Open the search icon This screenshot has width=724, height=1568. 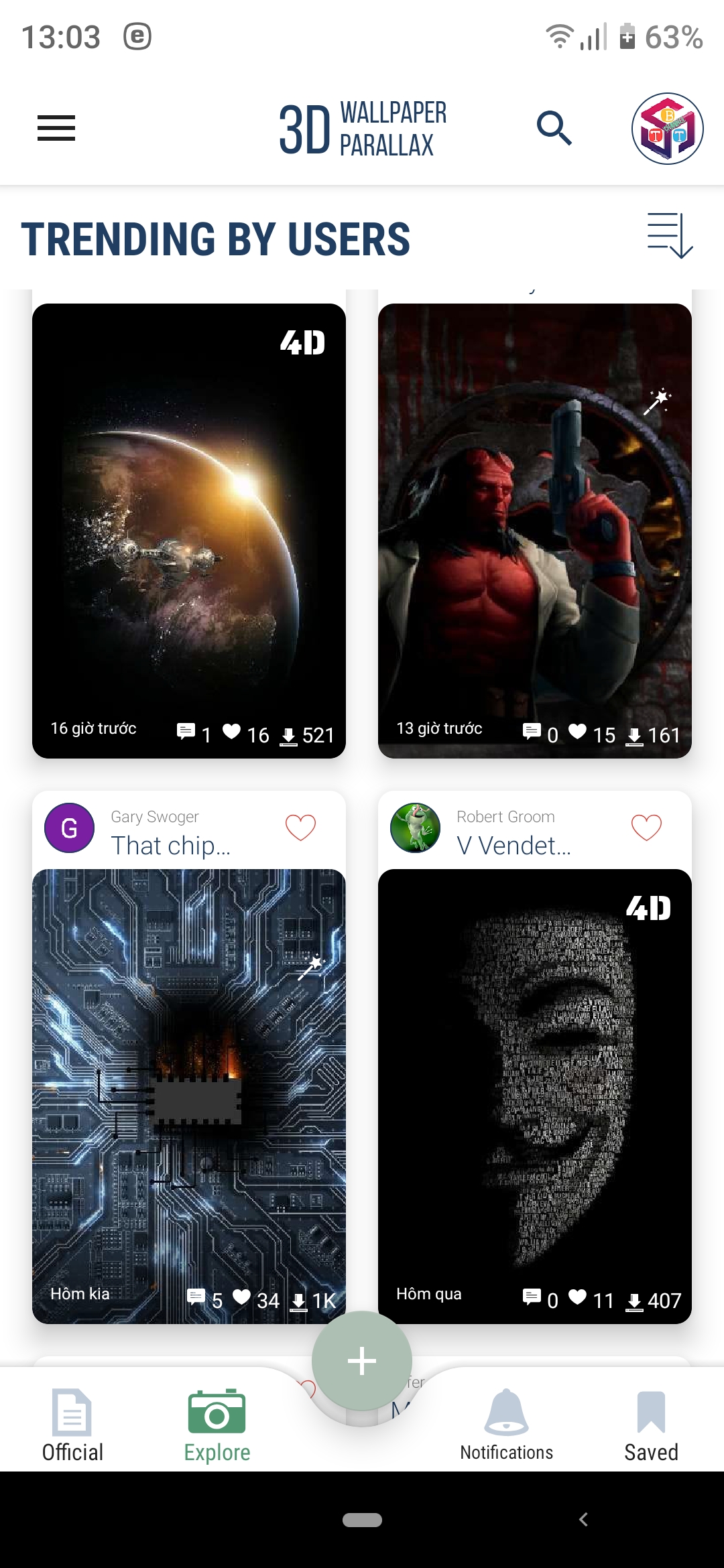(x=554, y=127)
